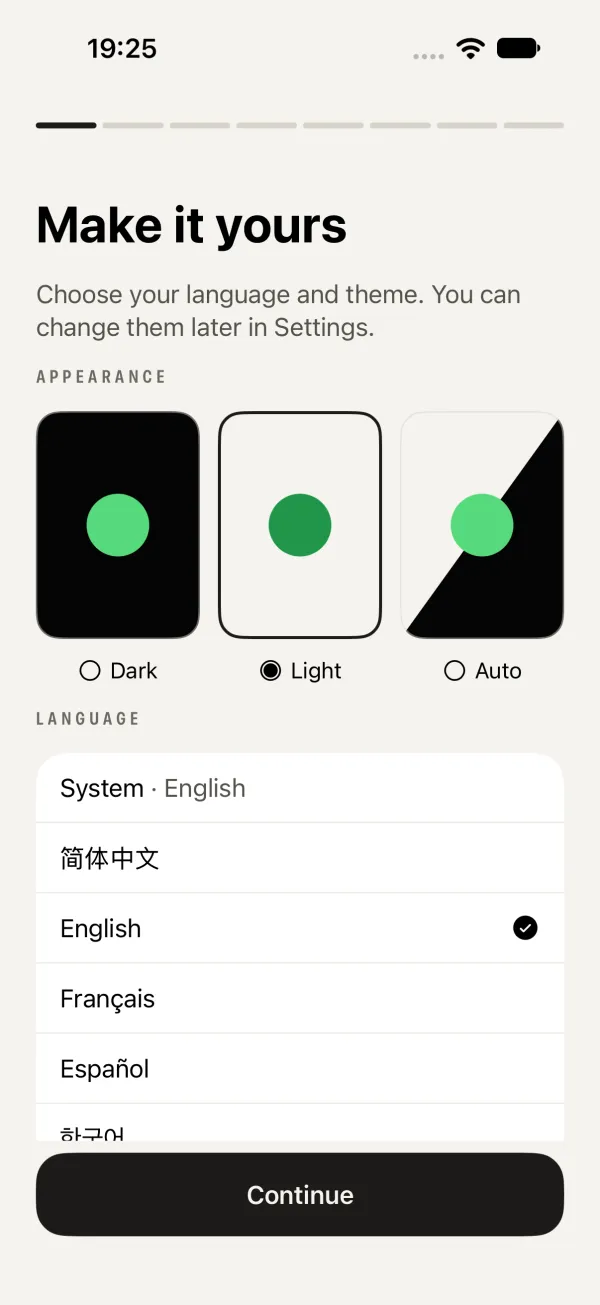Tap the Continue button
The image size is (600, 1305).
coord(300,1195)
